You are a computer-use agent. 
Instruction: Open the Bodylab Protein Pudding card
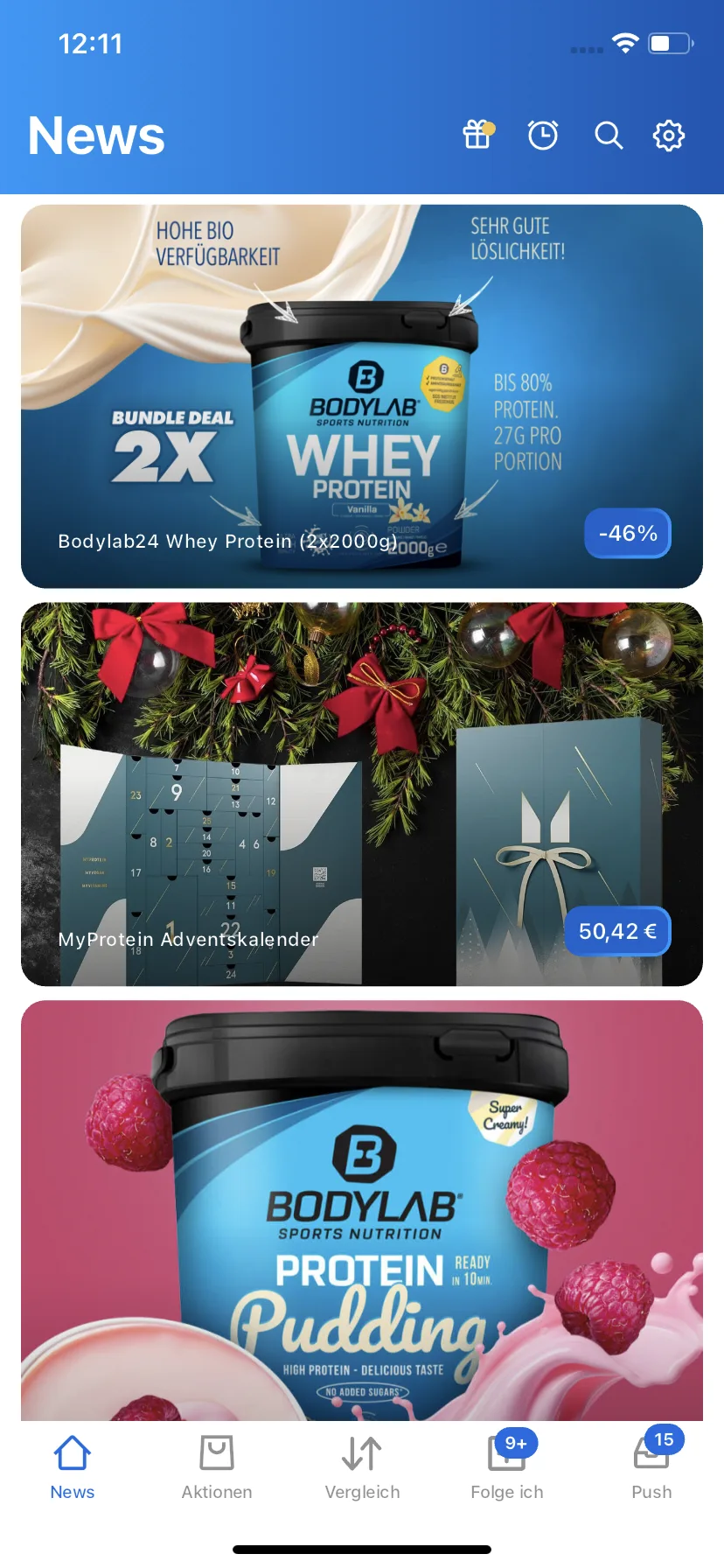[362, 1210]
